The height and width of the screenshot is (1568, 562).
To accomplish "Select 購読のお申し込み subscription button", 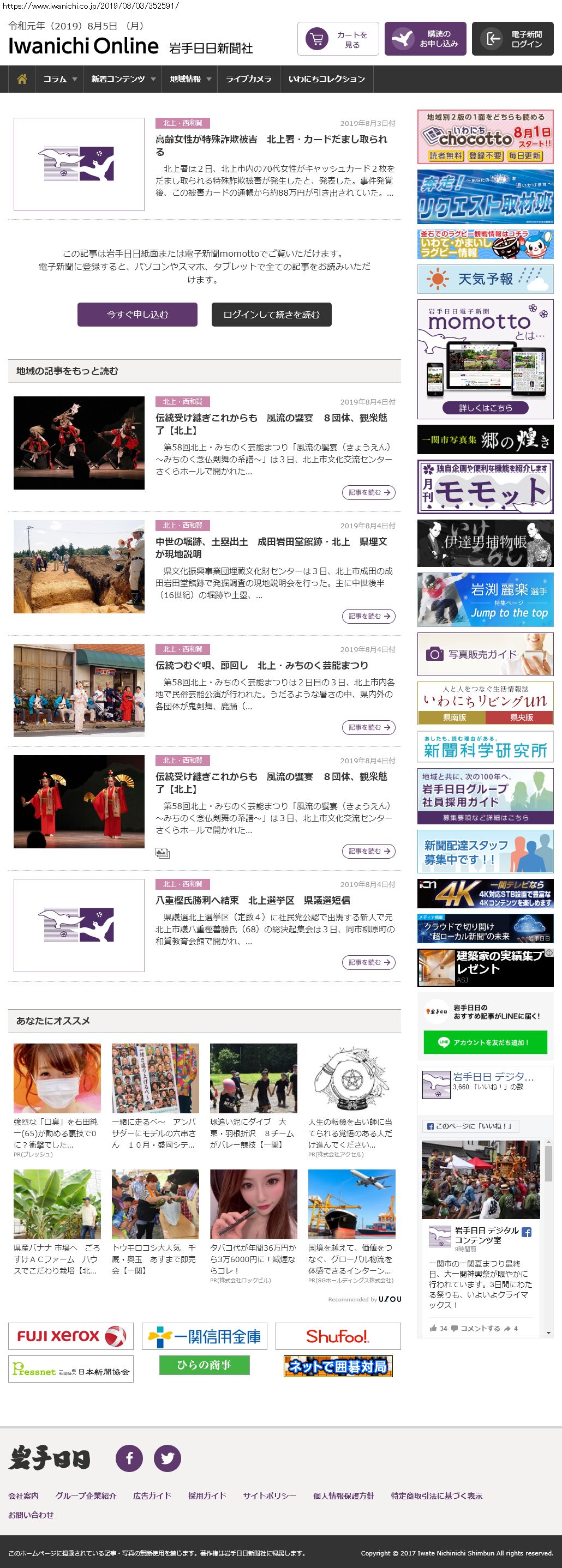I will coord(425,39).
